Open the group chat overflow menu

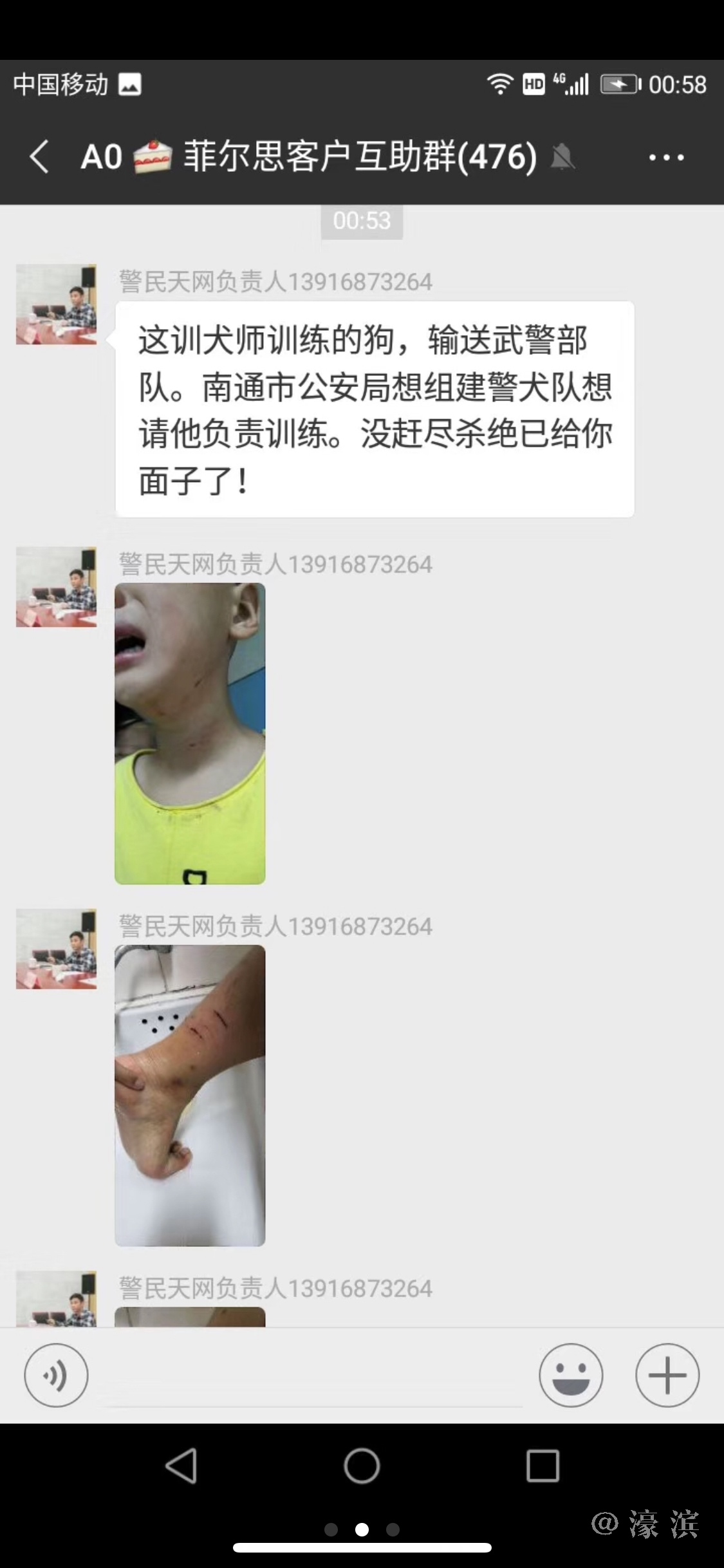pyautogui.click(x=666, y=157)
